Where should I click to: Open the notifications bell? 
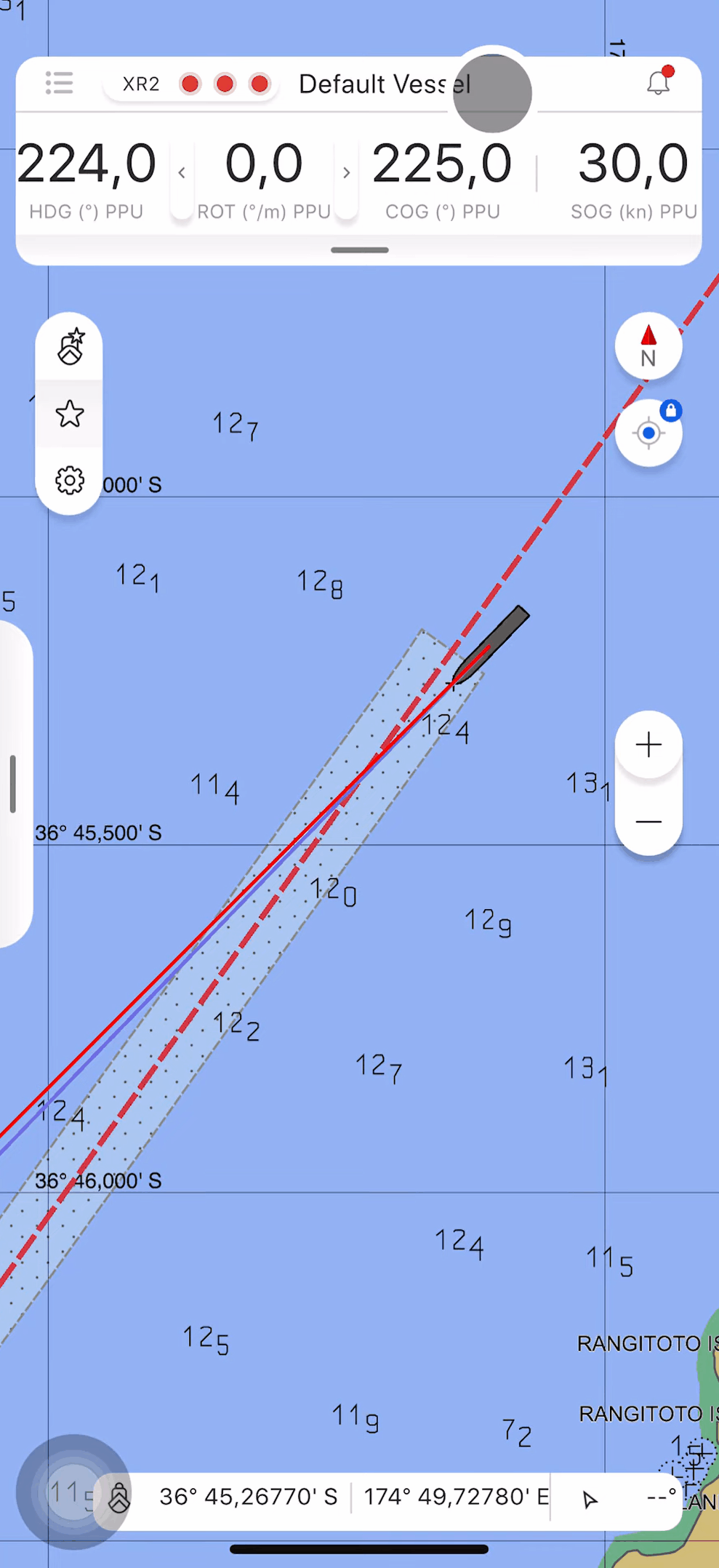[658, 83]
